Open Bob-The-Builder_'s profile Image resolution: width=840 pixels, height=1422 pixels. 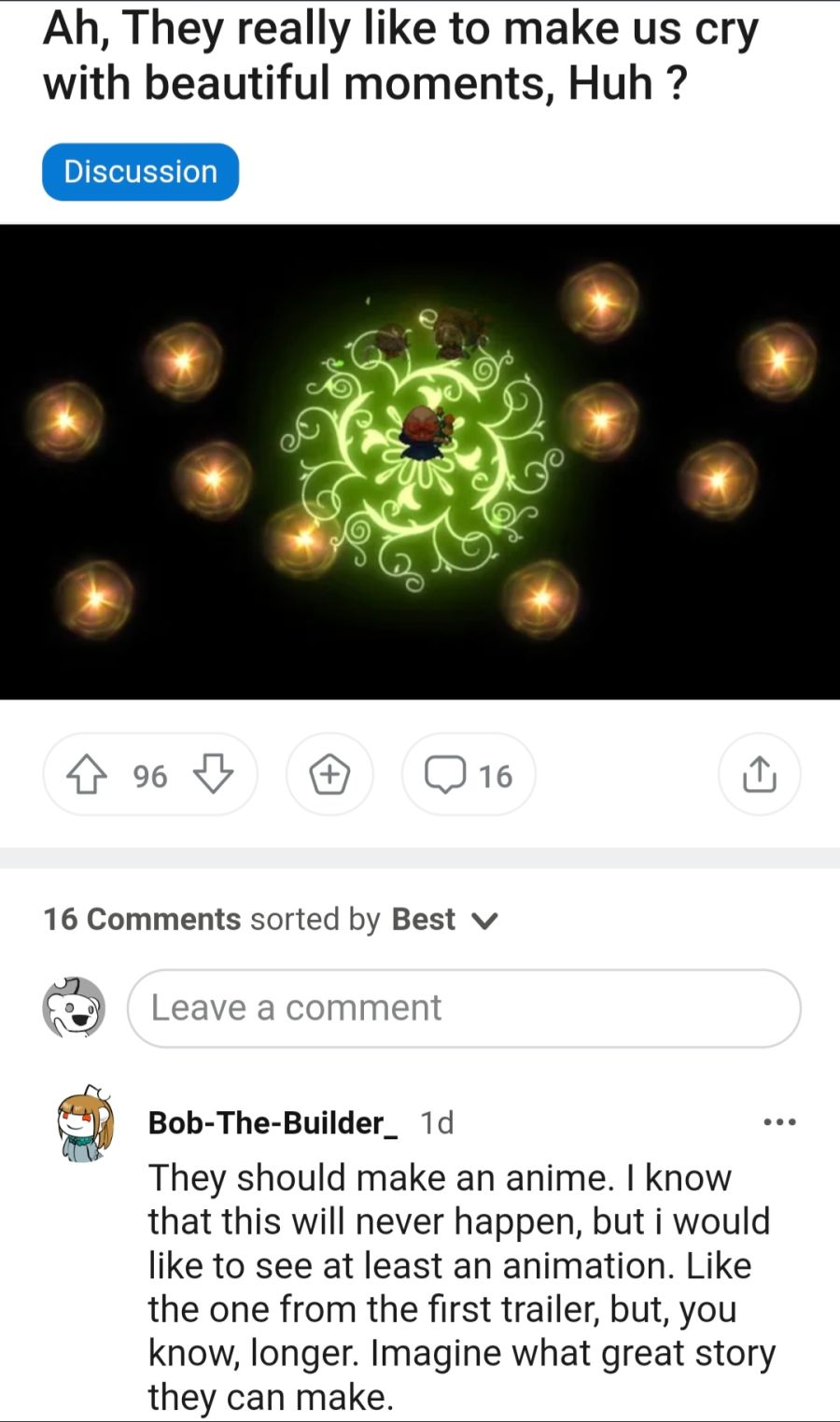273,1122
